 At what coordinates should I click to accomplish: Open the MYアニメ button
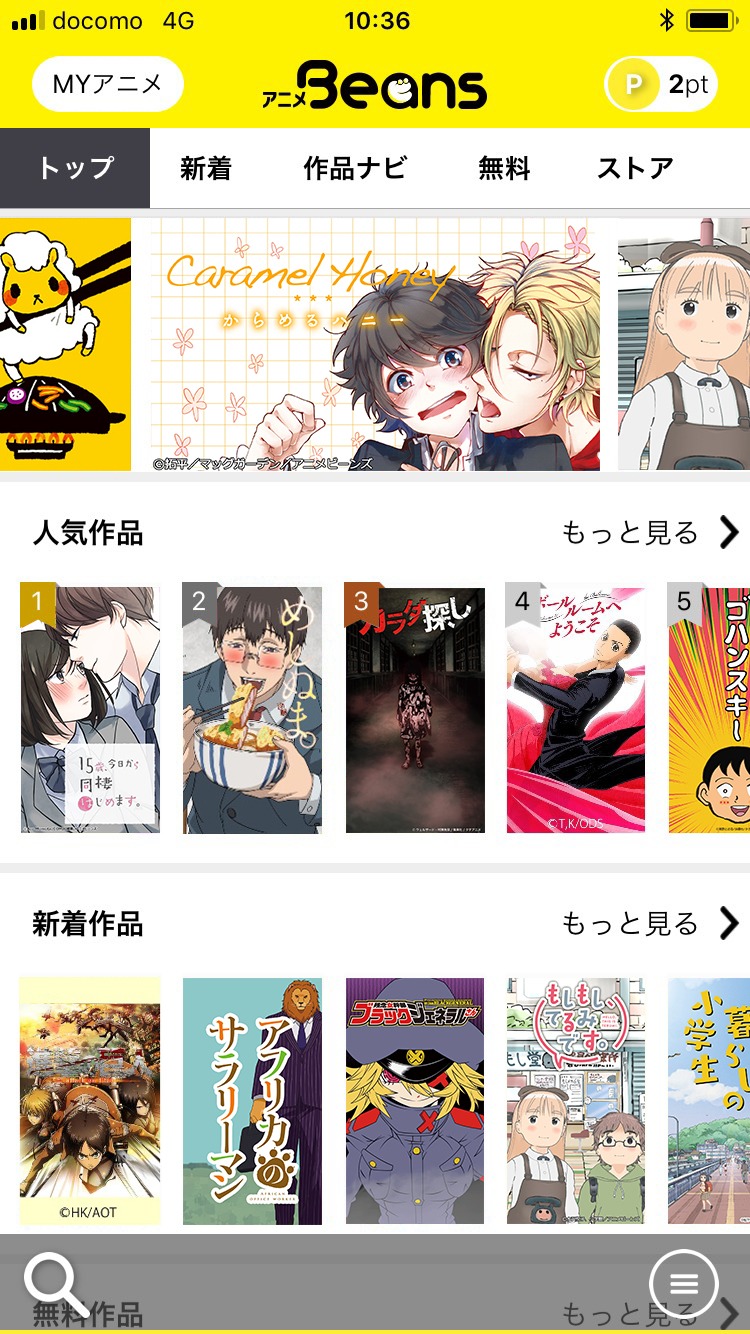[107, 84]
